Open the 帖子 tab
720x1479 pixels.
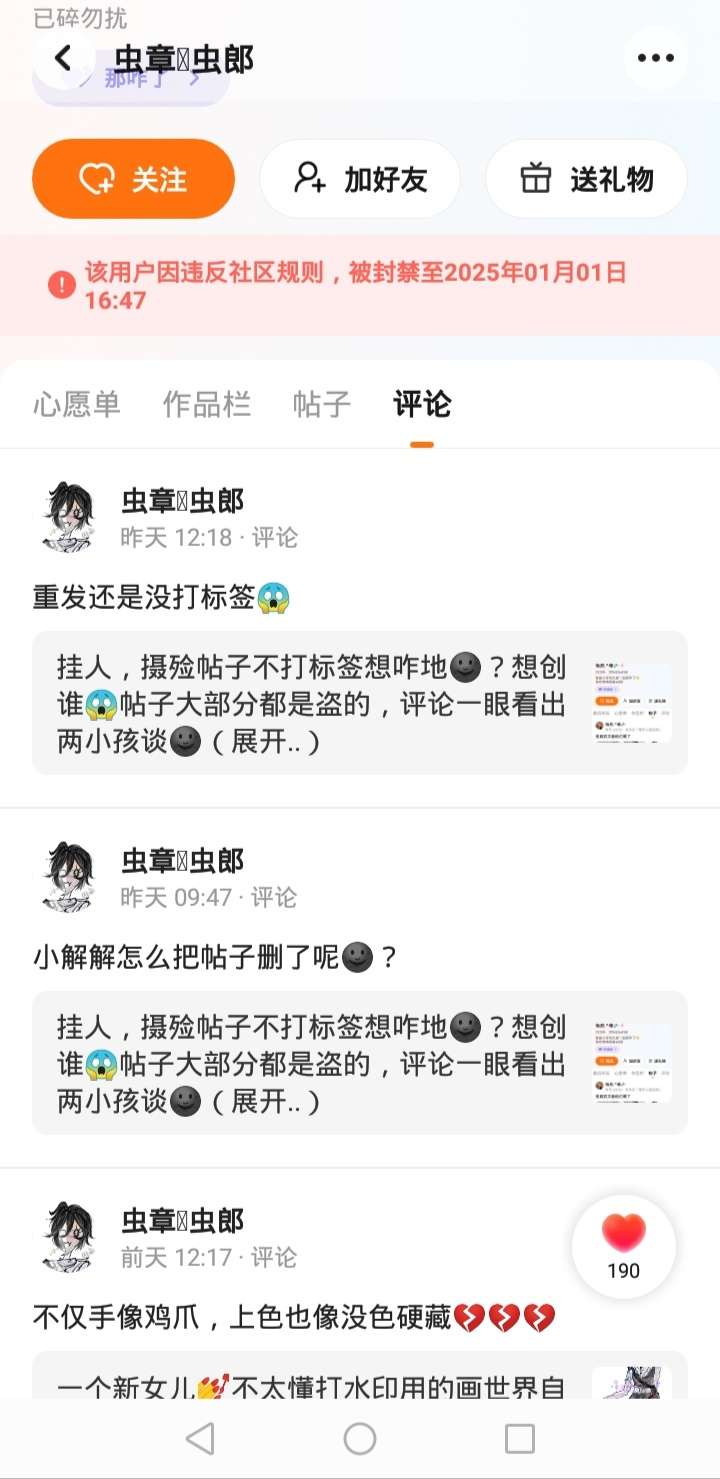(322, 404)
